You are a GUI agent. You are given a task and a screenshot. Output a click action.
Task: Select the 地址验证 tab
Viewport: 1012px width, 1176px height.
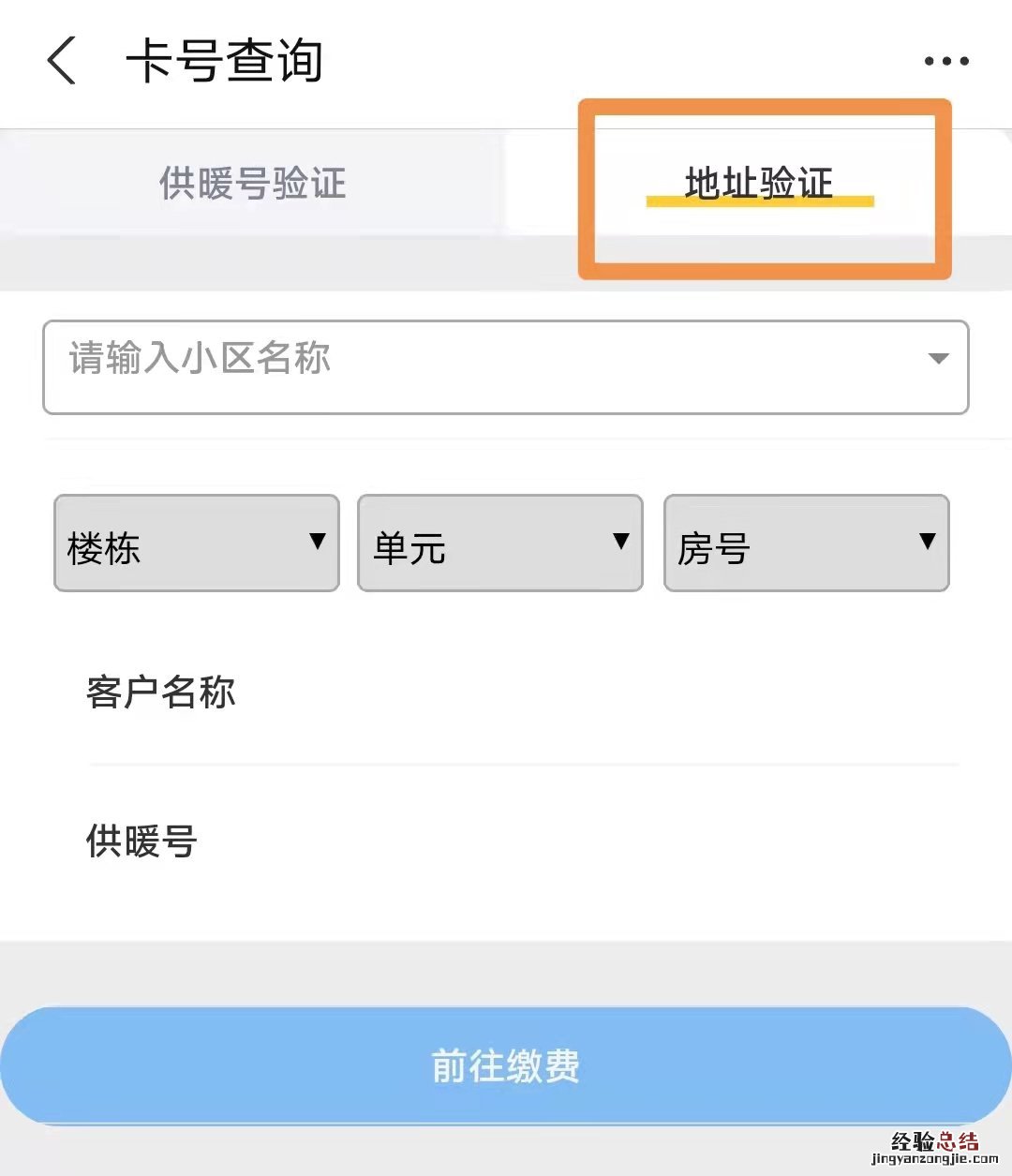[x=759, y=184]
